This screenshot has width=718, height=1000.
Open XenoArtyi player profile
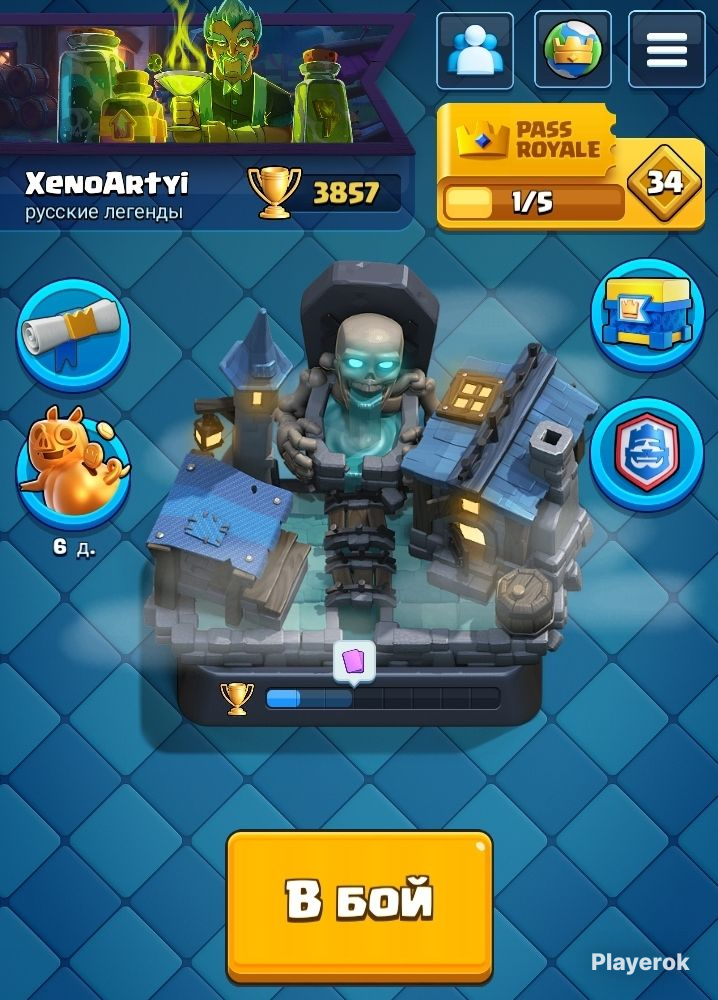coord(106,184)
